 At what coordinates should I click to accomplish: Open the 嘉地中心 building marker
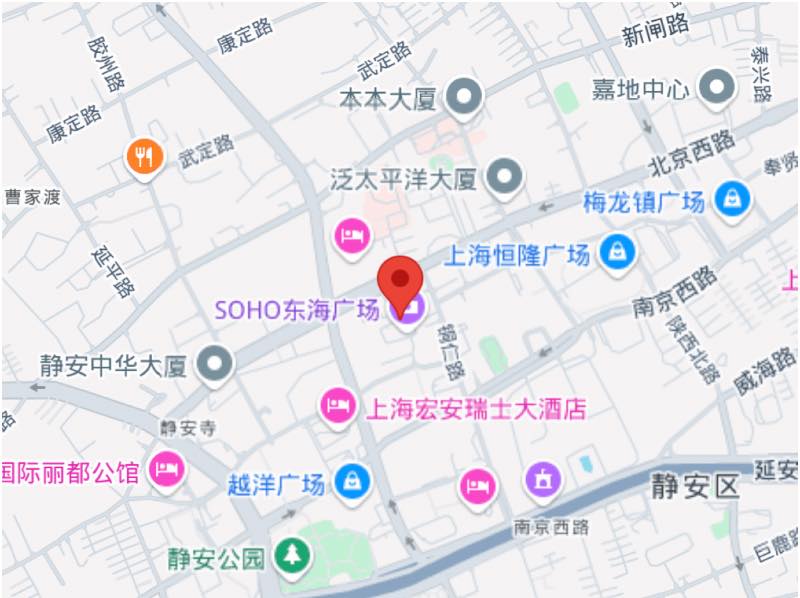tap(717, 88)
